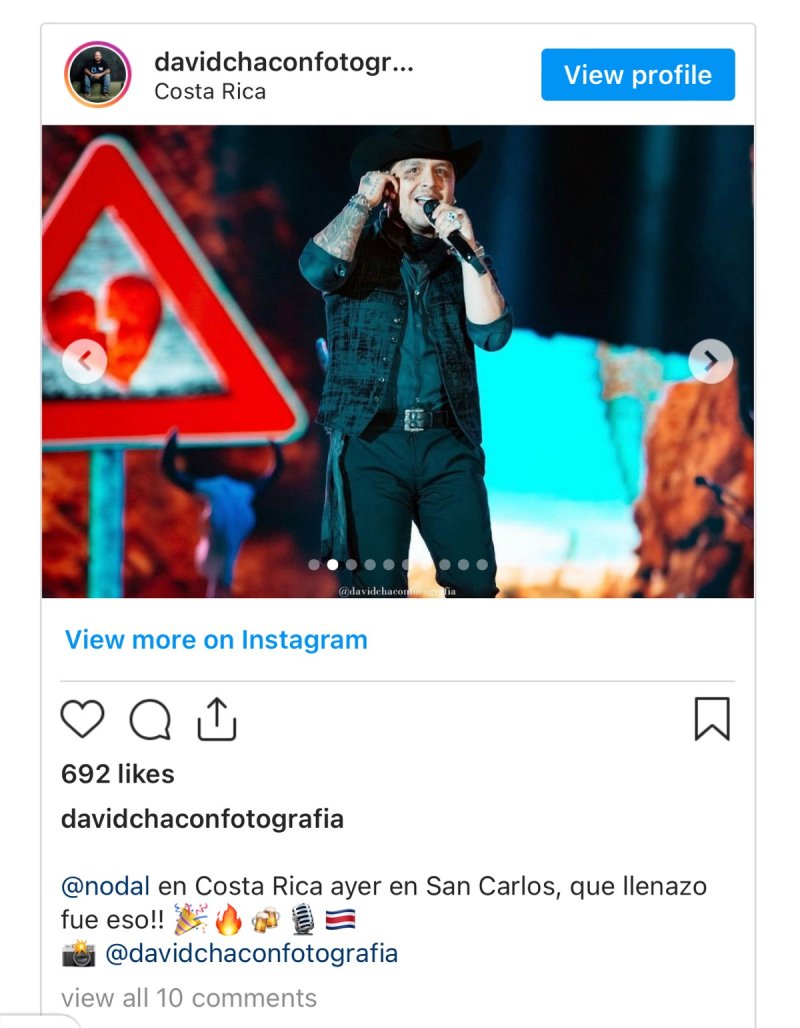Tap the View profile button
Image resolution: width=800 pixels, height=1028 pixels.
pyautogui.click(x=637, y=75)
